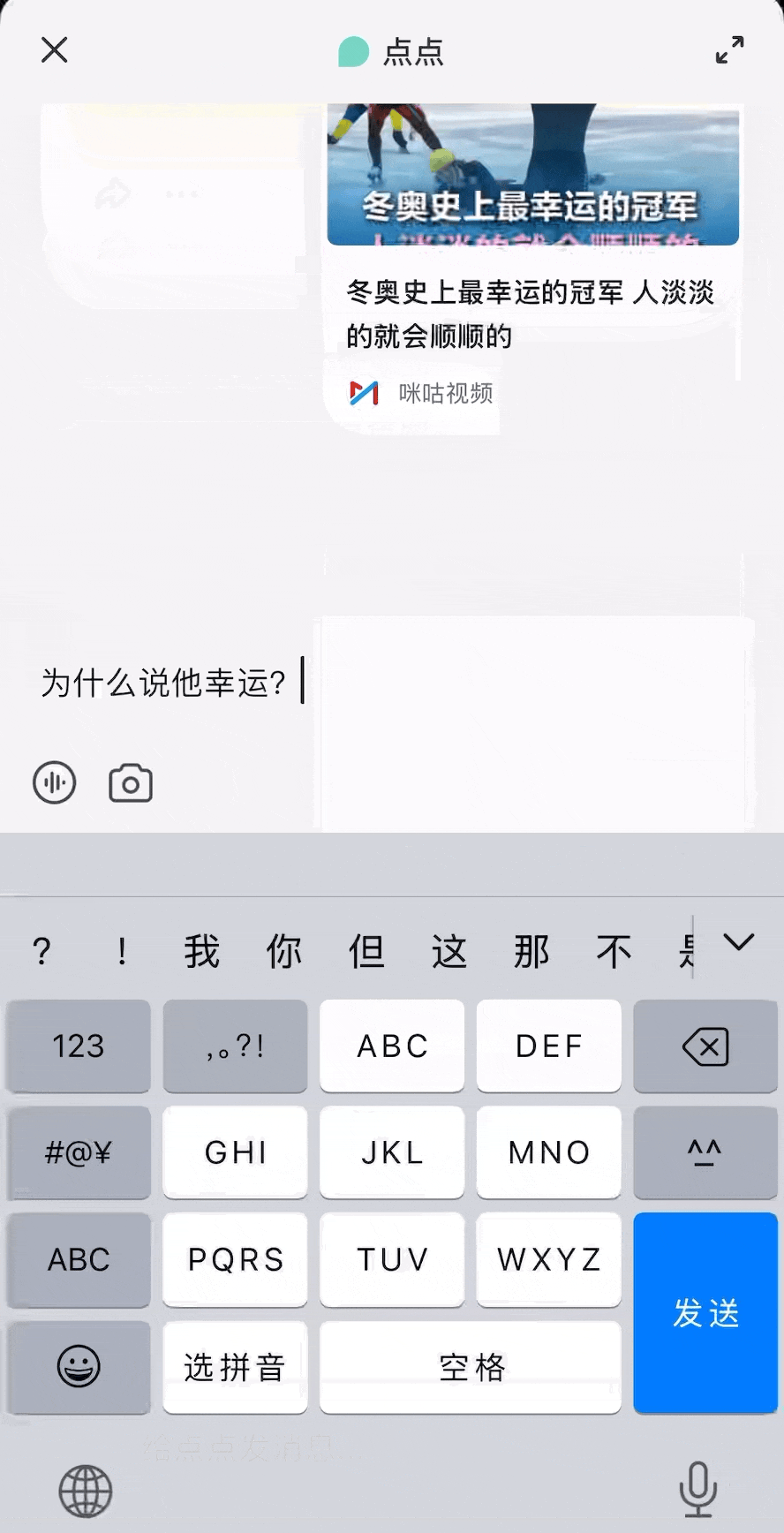Tap the voice input waveform icon

coord(55,782)
